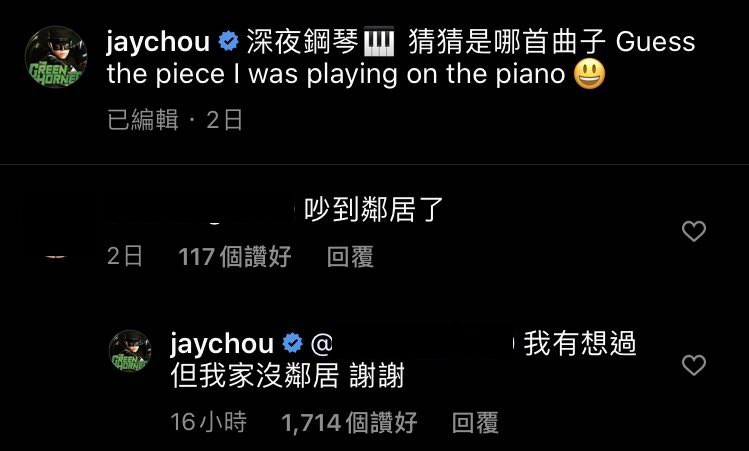View the 117 likes on the 吵到鄰居了 comment

(x=234, y=257)
